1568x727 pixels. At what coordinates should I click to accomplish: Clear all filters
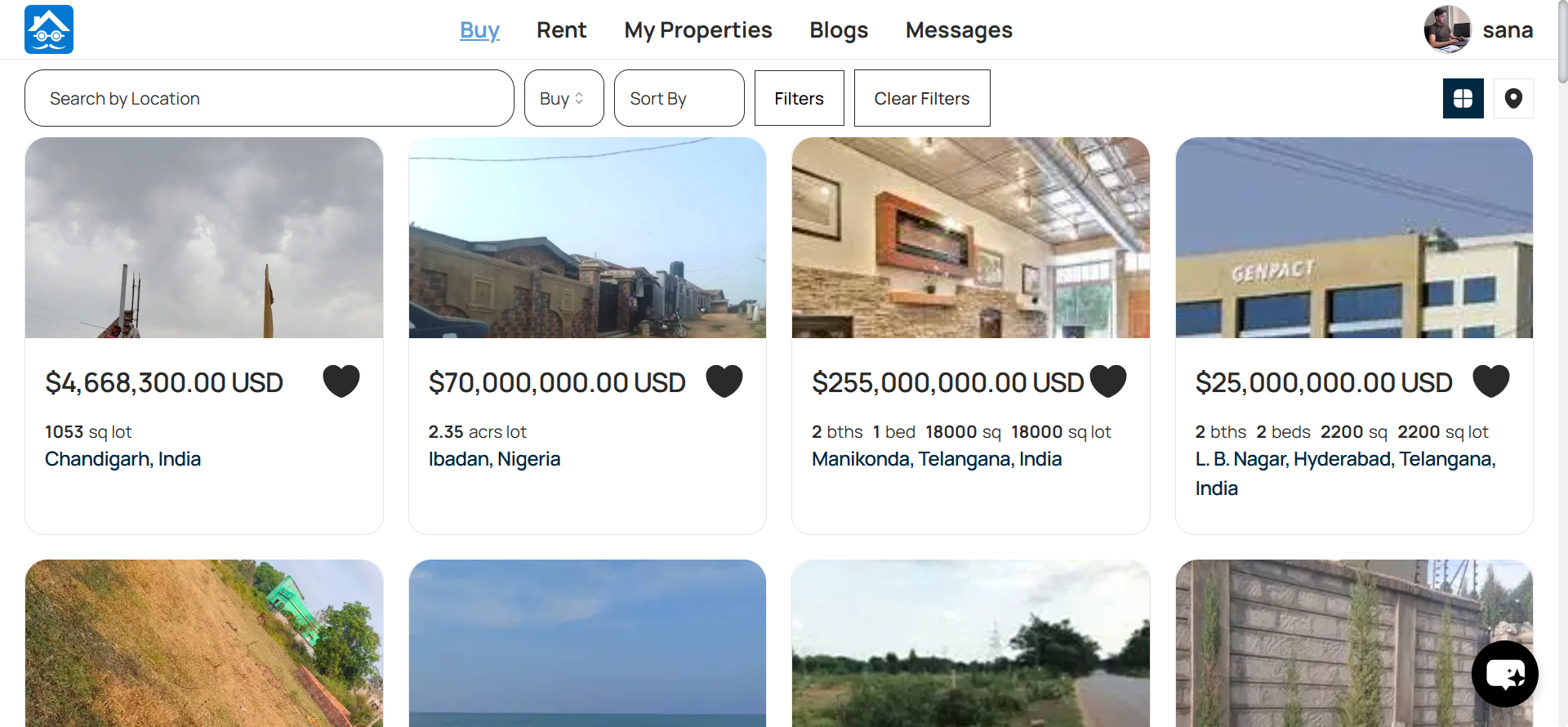[921, 98]
